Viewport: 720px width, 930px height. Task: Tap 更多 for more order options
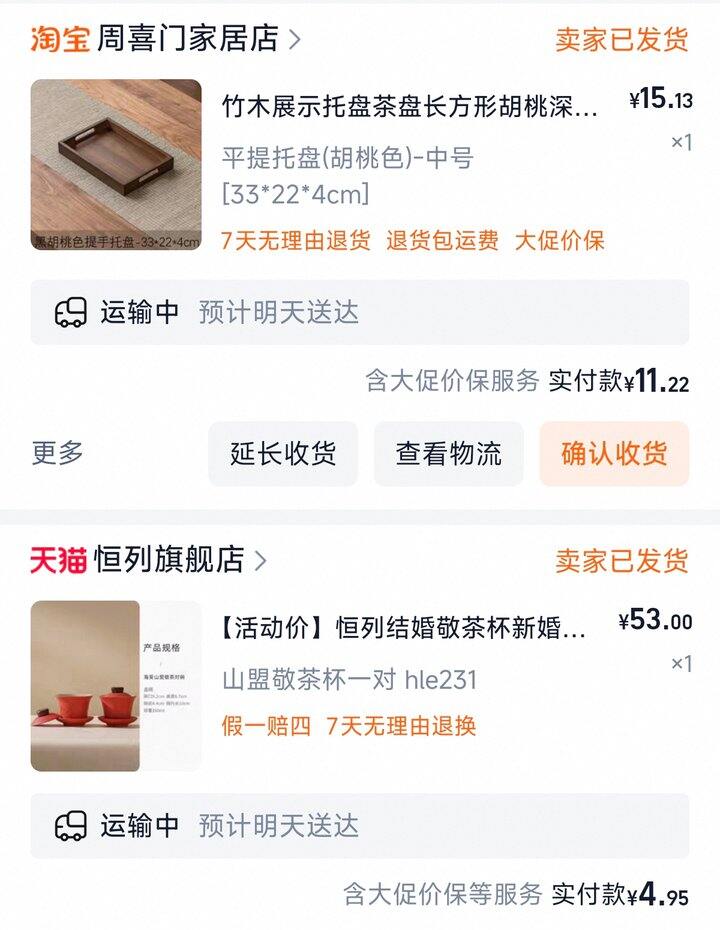click(58, 453)
